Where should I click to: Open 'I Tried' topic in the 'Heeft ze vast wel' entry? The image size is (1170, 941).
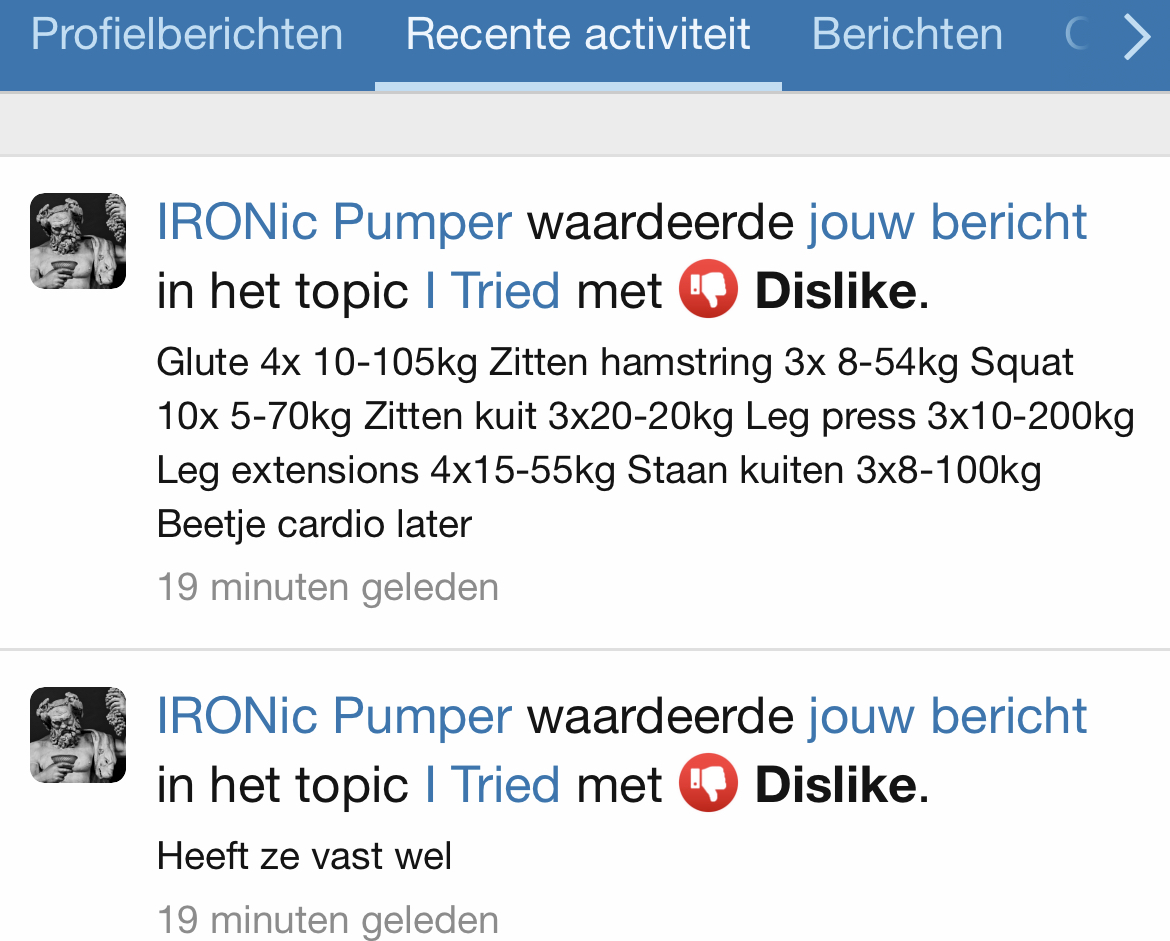click(492, 785)
